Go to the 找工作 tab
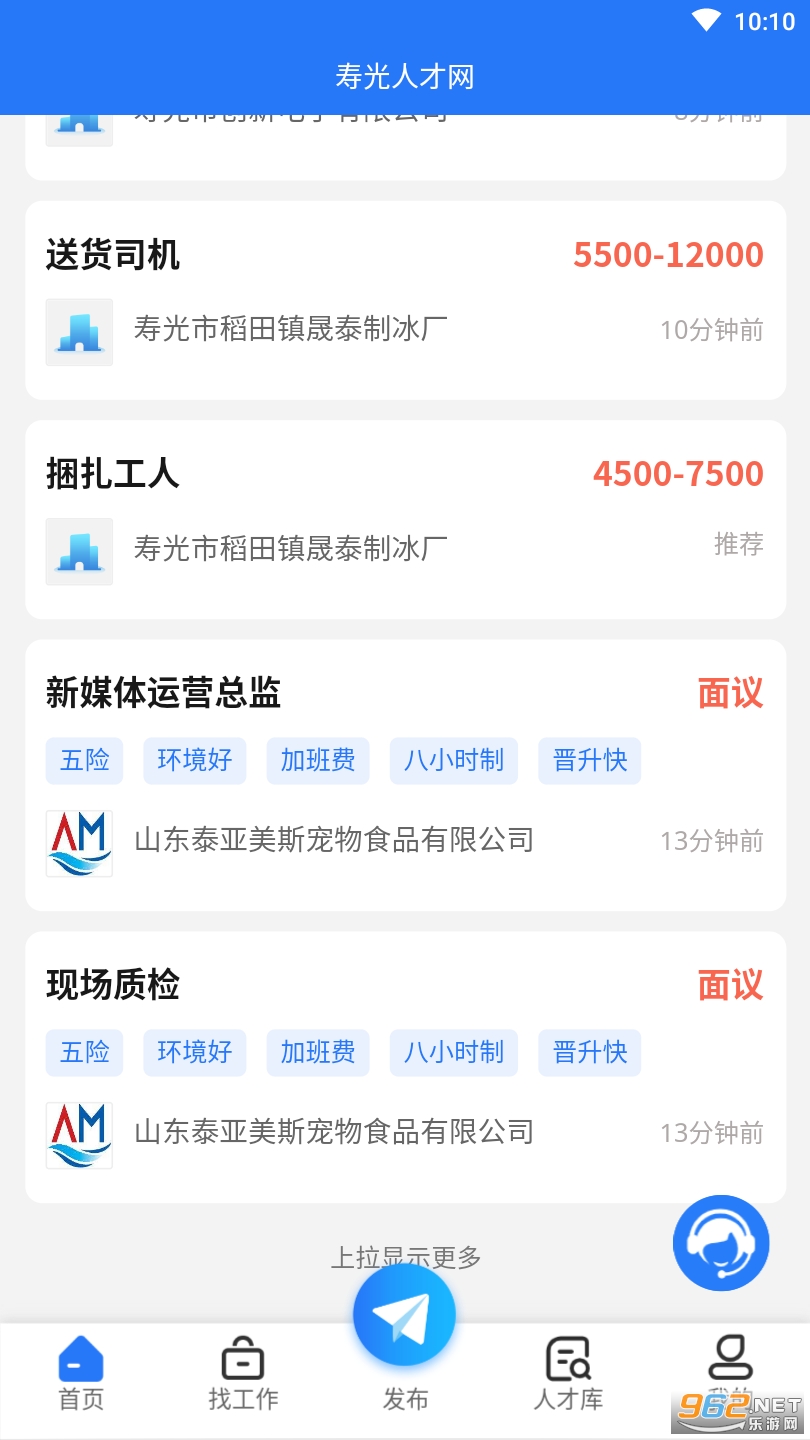The image size is (810, 1440). coord(243,1374)
